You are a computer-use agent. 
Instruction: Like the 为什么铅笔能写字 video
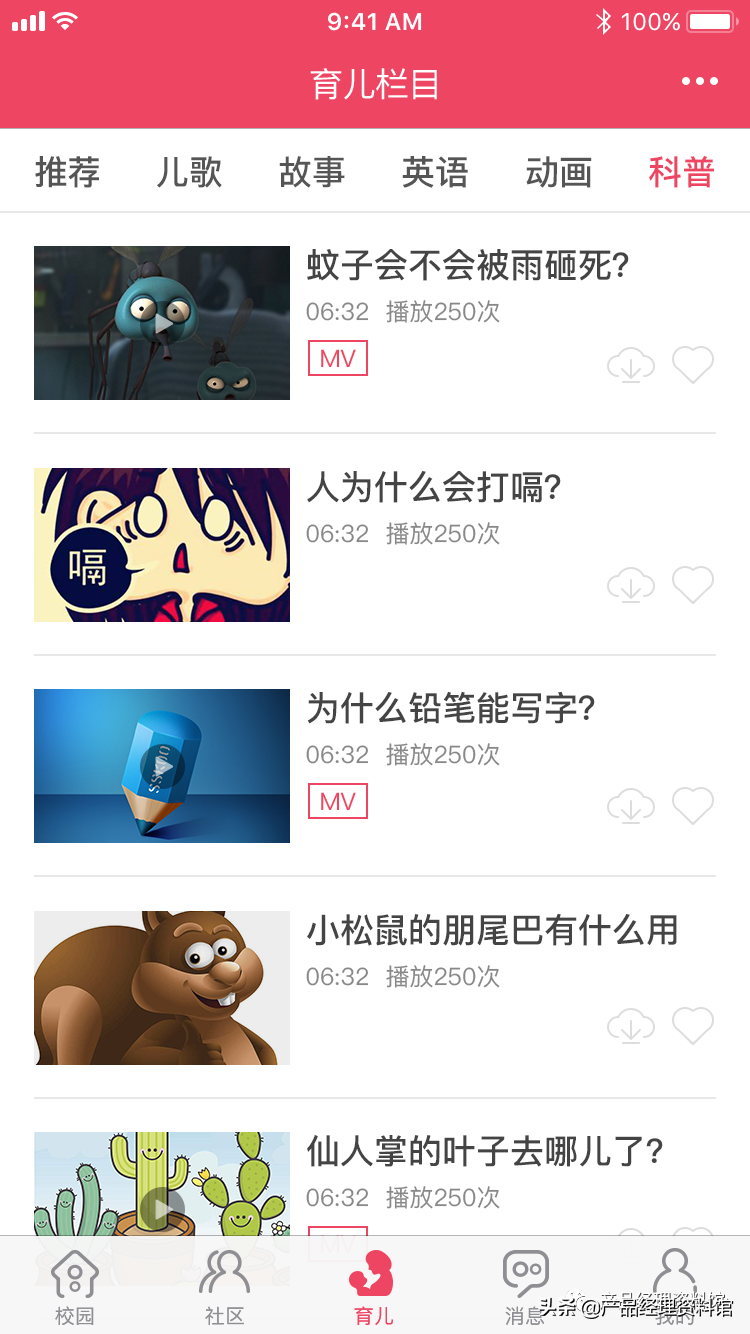693,806
